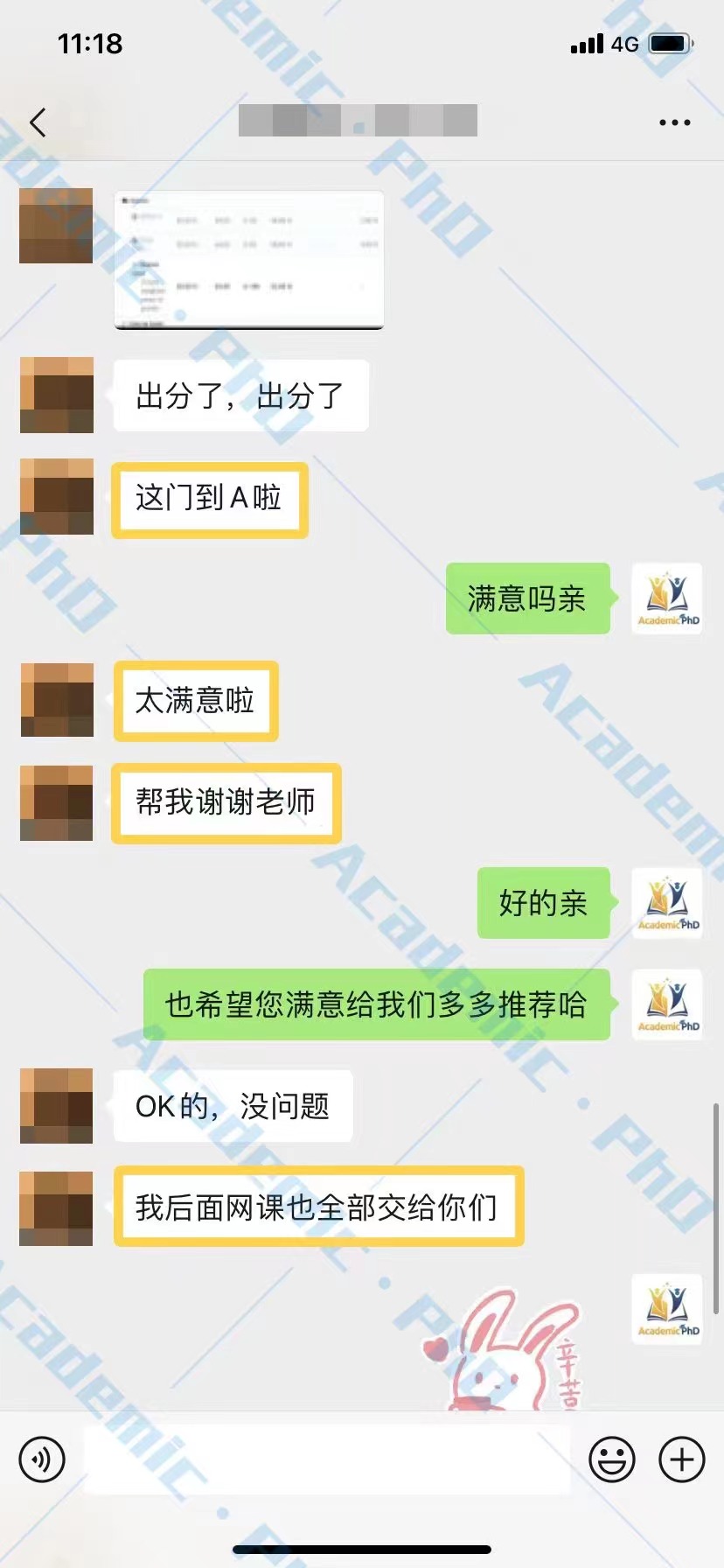The image size is (724, 1568).
Task: Focus the message text field
Action: (327, 1459)
